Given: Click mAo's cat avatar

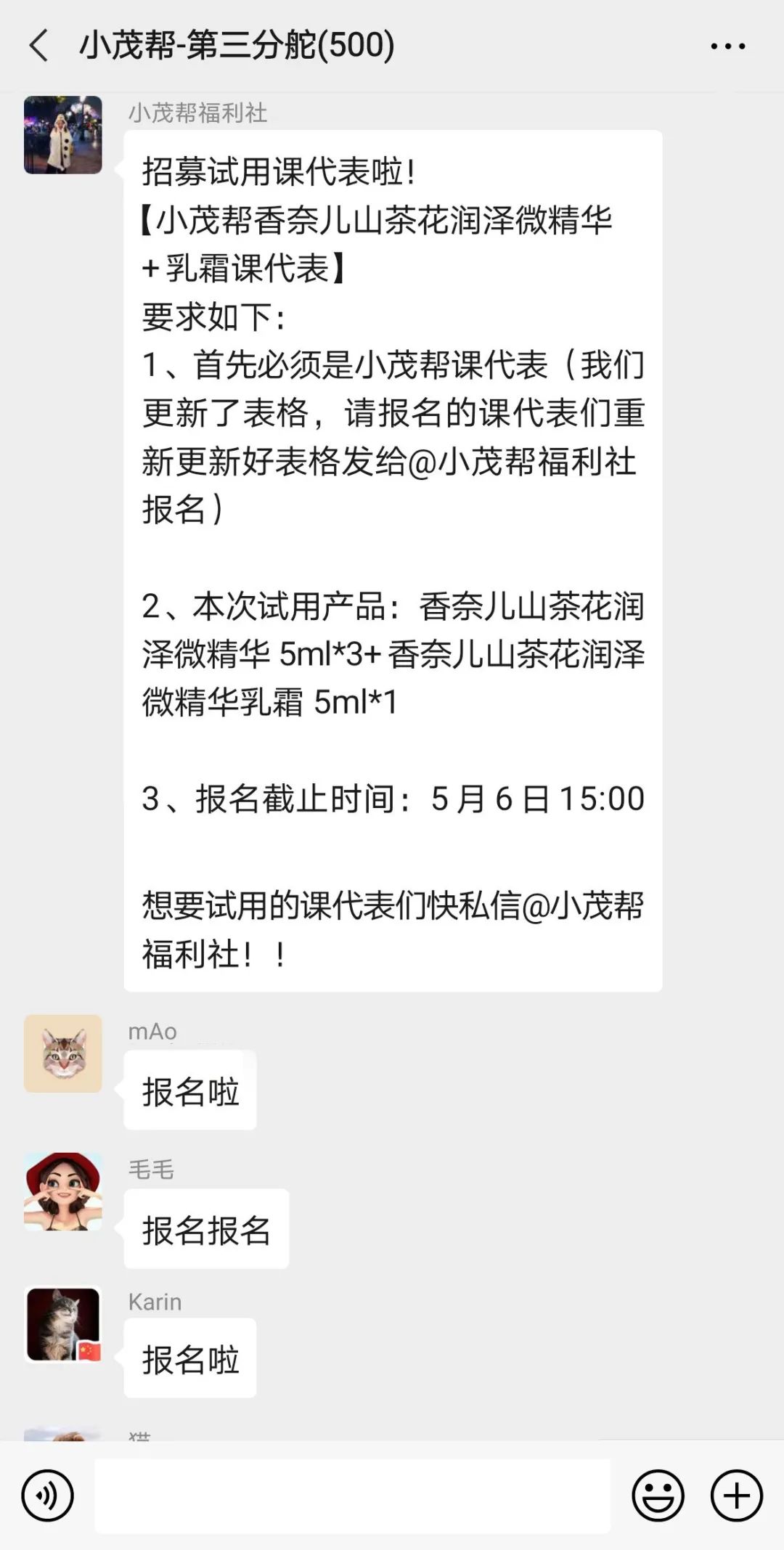Looking at the screenshot, I should tap(64, 1054).
